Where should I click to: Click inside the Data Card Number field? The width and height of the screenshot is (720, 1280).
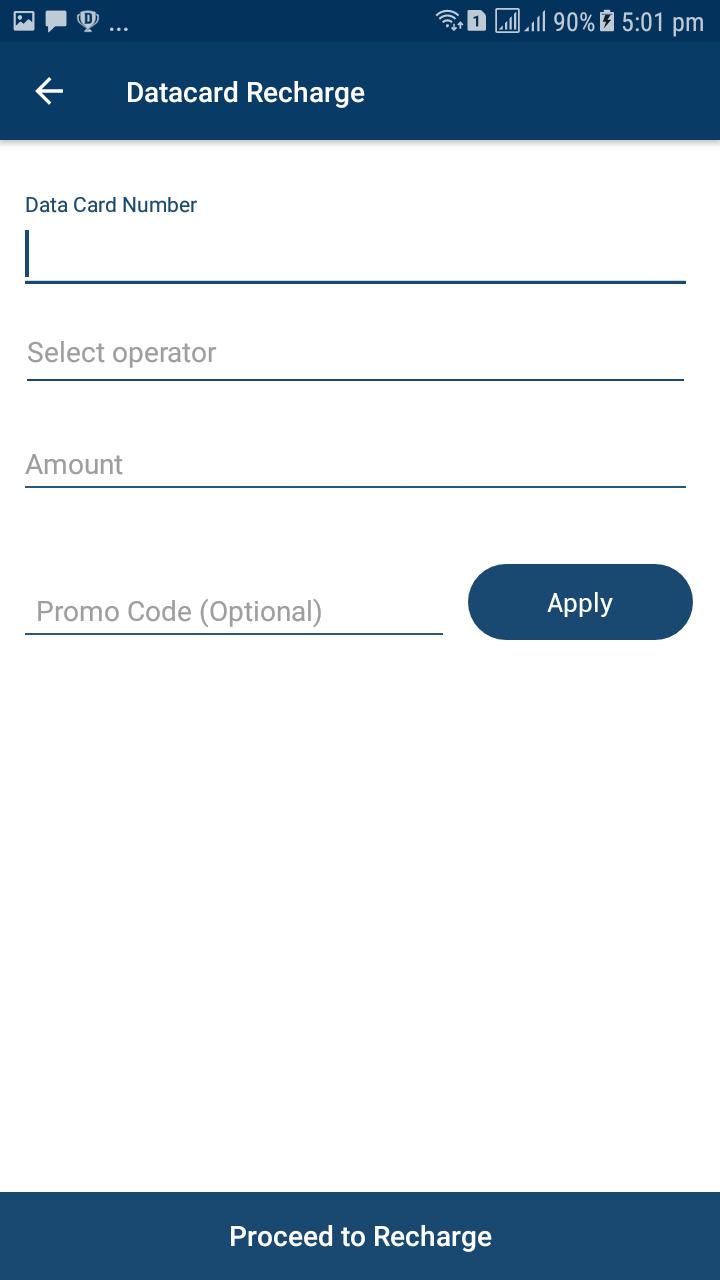(355, 253)
